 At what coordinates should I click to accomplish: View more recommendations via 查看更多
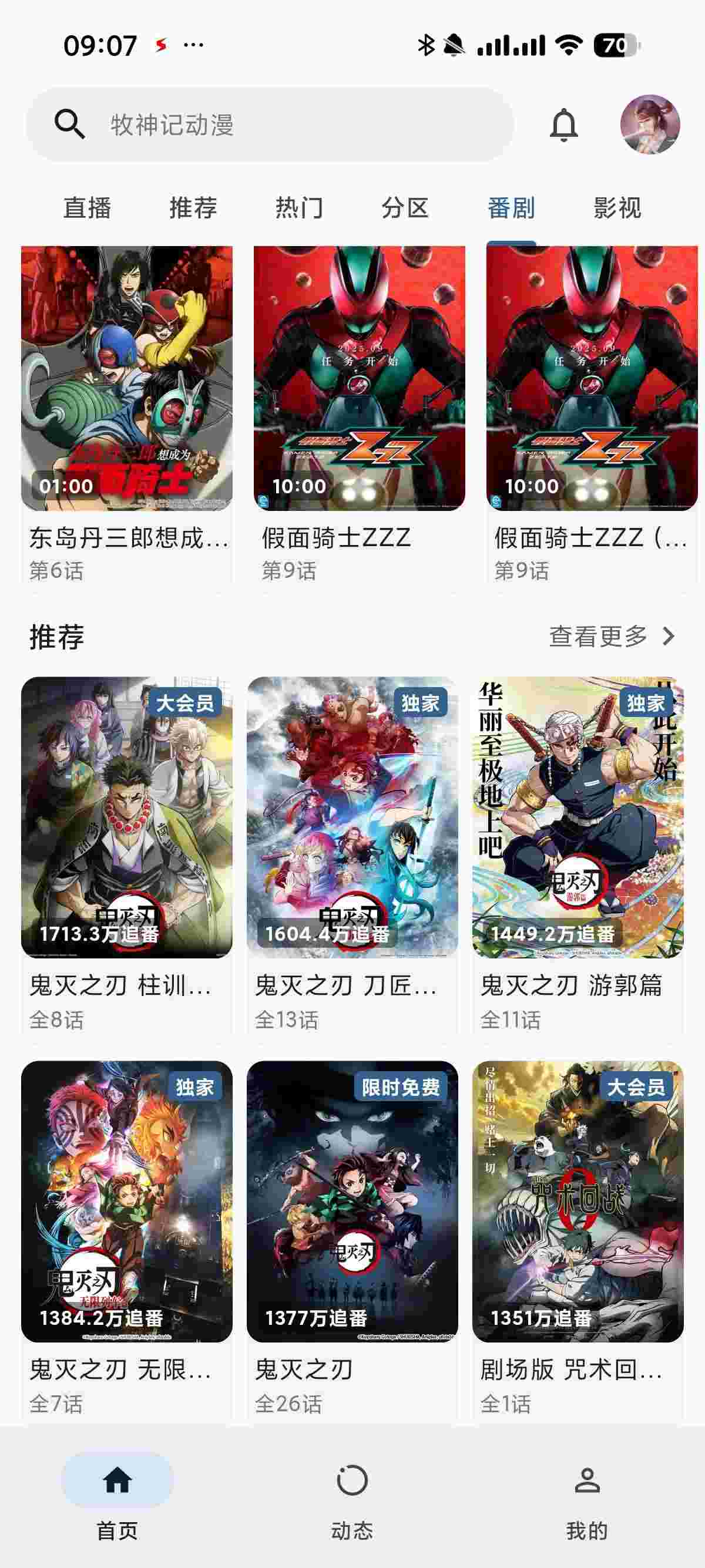pos(612,636)
